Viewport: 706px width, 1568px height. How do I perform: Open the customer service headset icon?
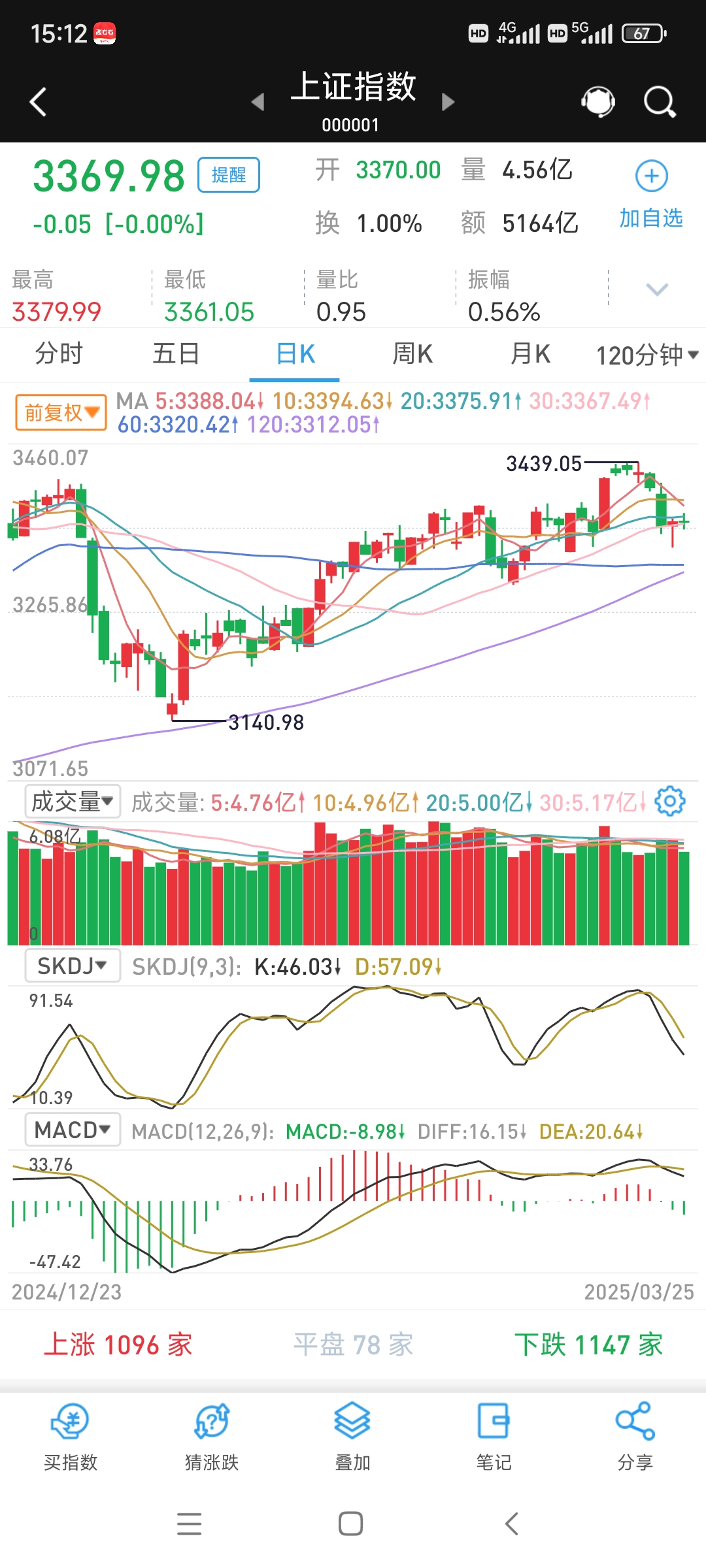[x=597, y=102]
